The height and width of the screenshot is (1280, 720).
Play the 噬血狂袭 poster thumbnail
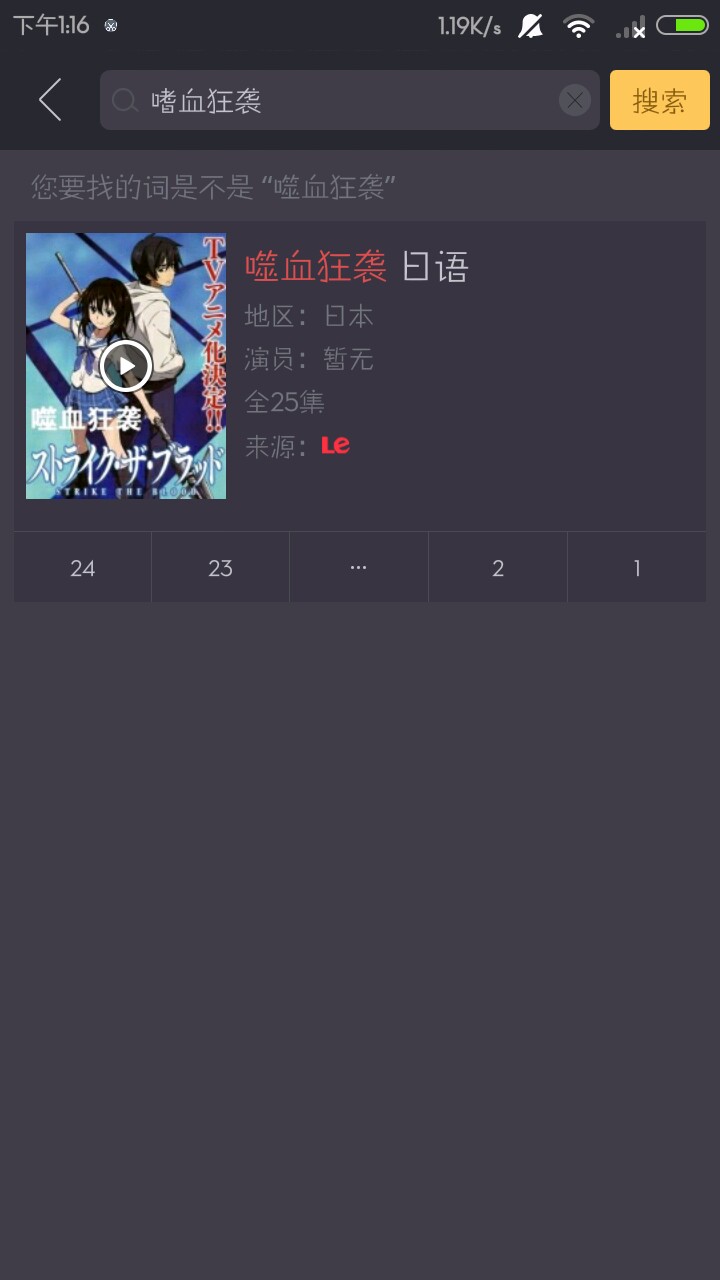(126, 366)
